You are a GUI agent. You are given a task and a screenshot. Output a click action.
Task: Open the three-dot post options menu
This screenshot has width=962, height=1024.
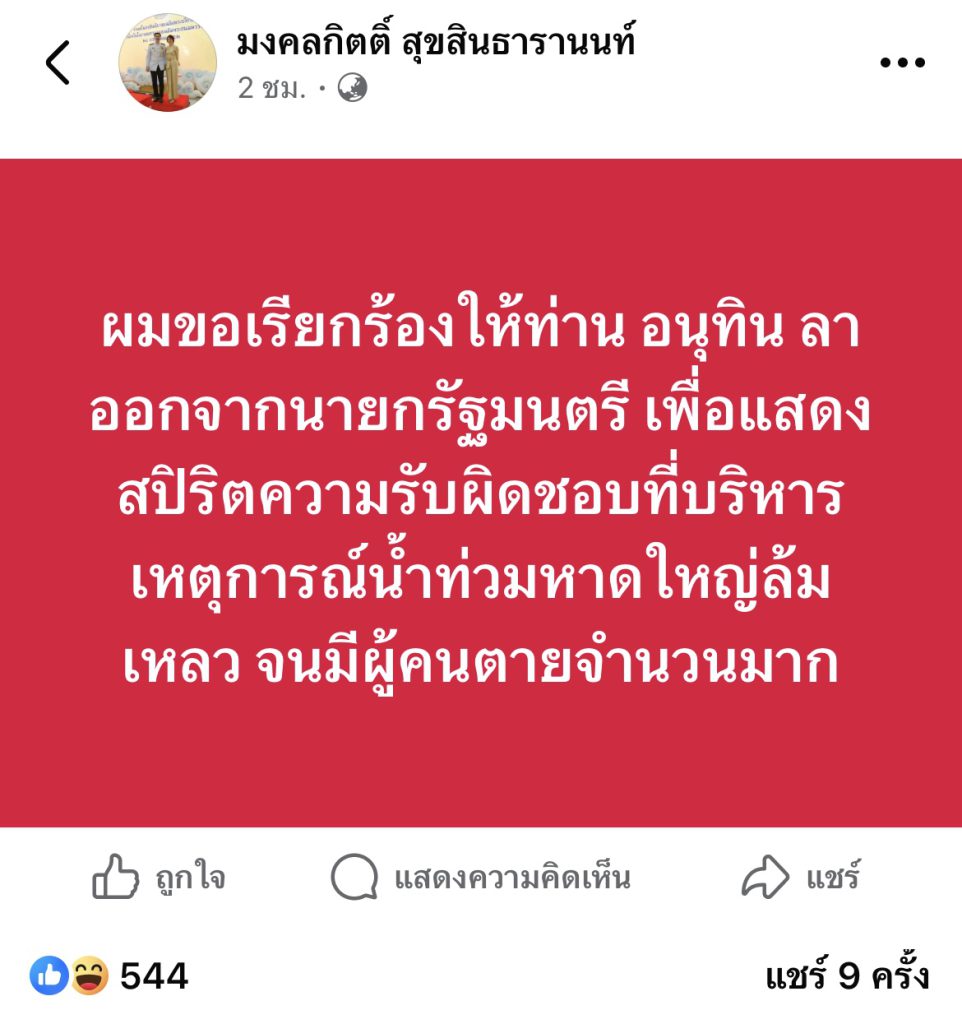(901, 63)
